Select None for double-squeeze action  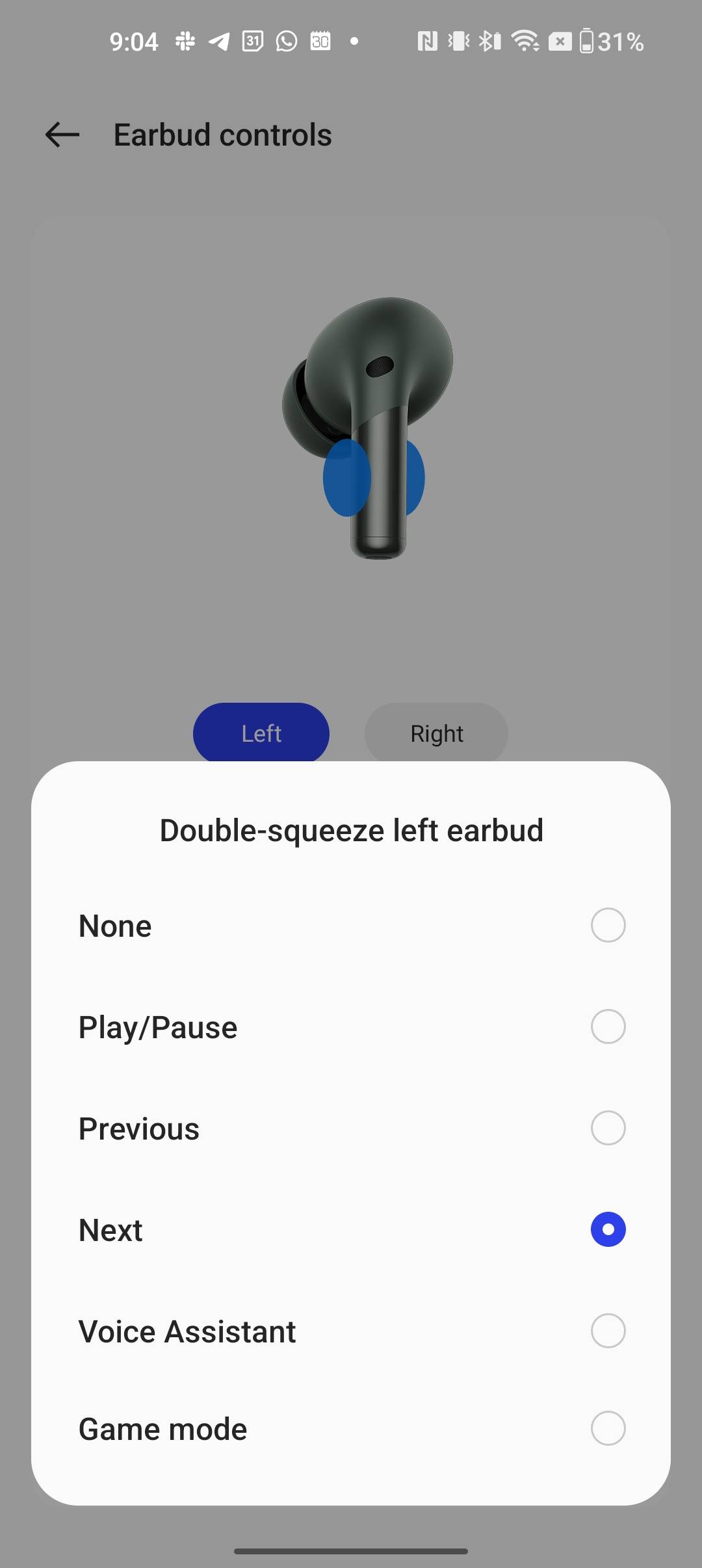pos(351,925)
